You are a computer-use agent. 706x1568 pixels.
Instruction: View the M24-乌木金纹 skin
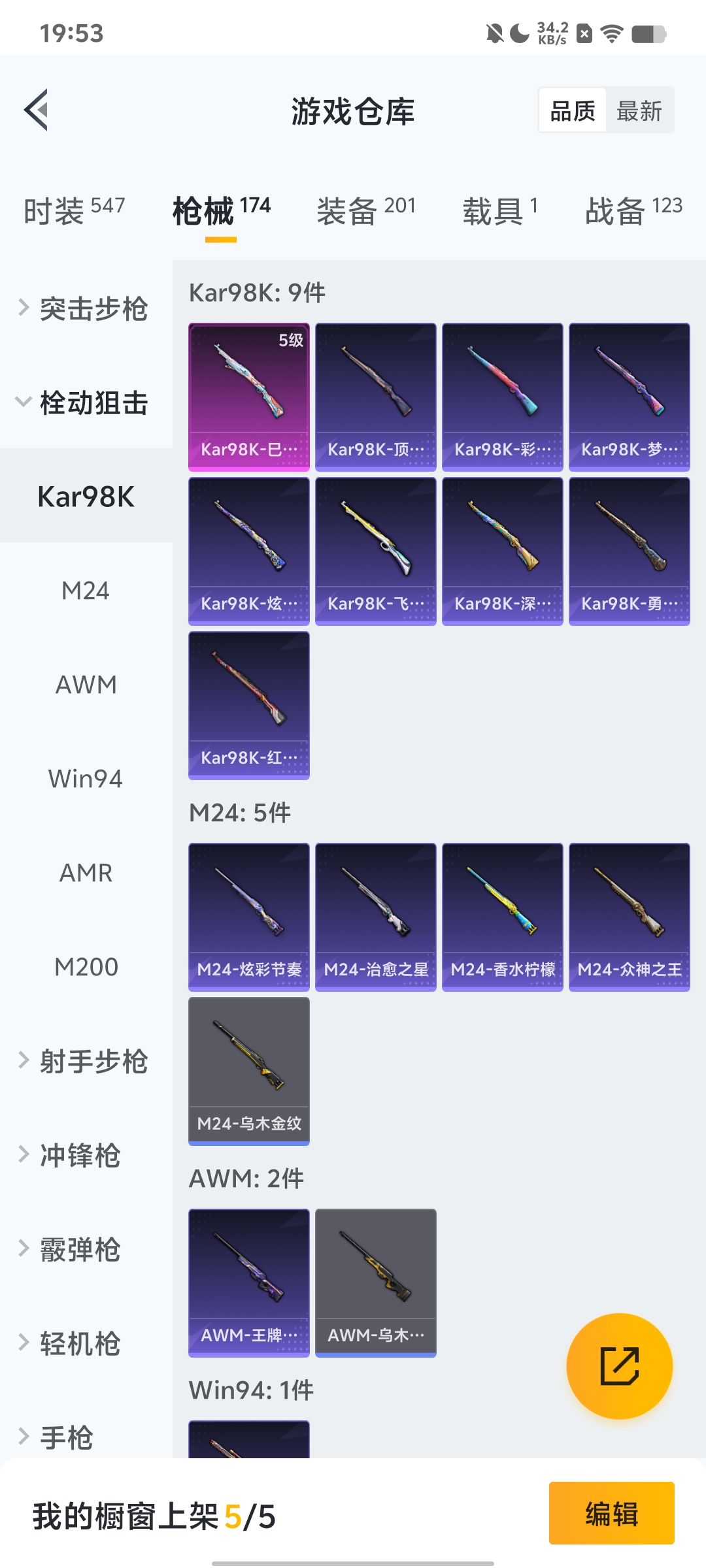click(249, 1070)
